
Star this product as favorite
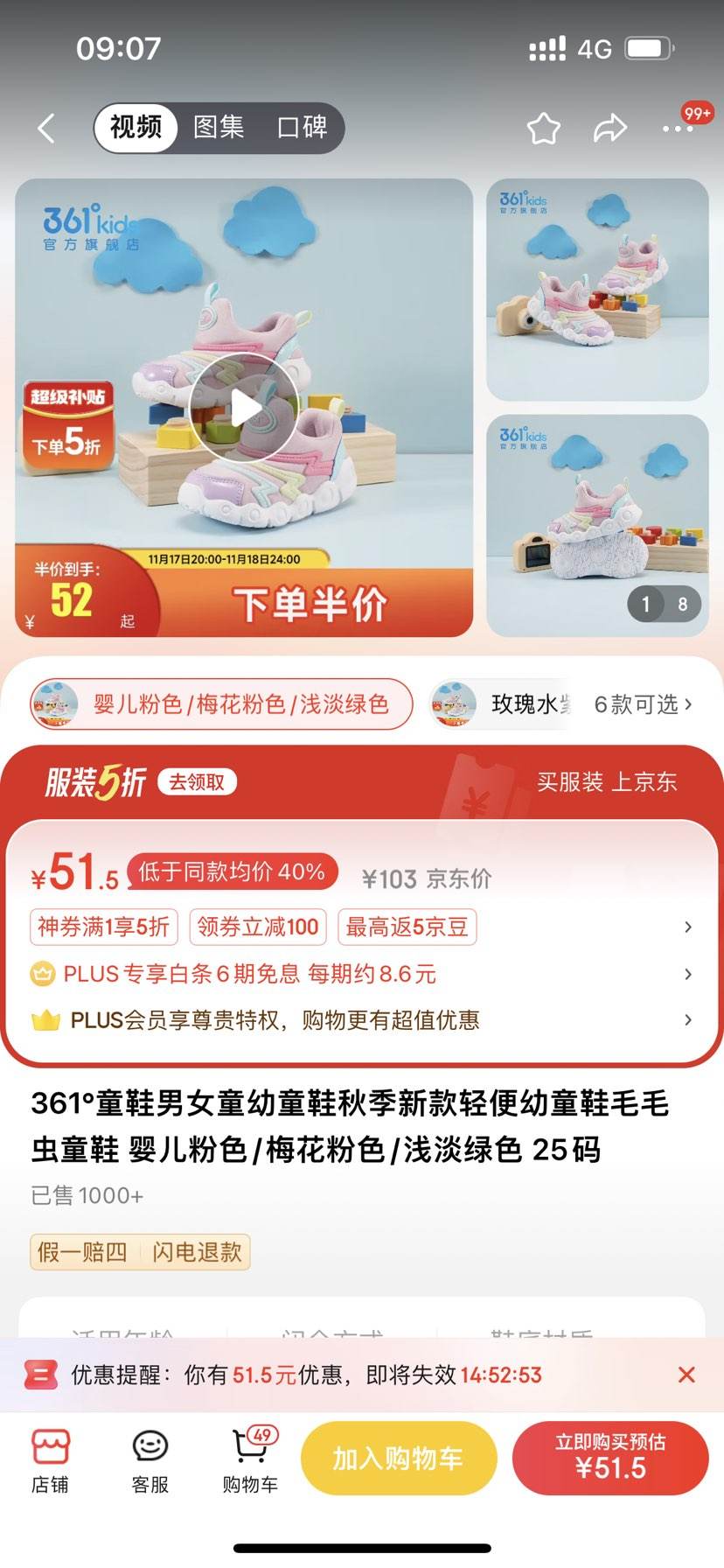544,127
